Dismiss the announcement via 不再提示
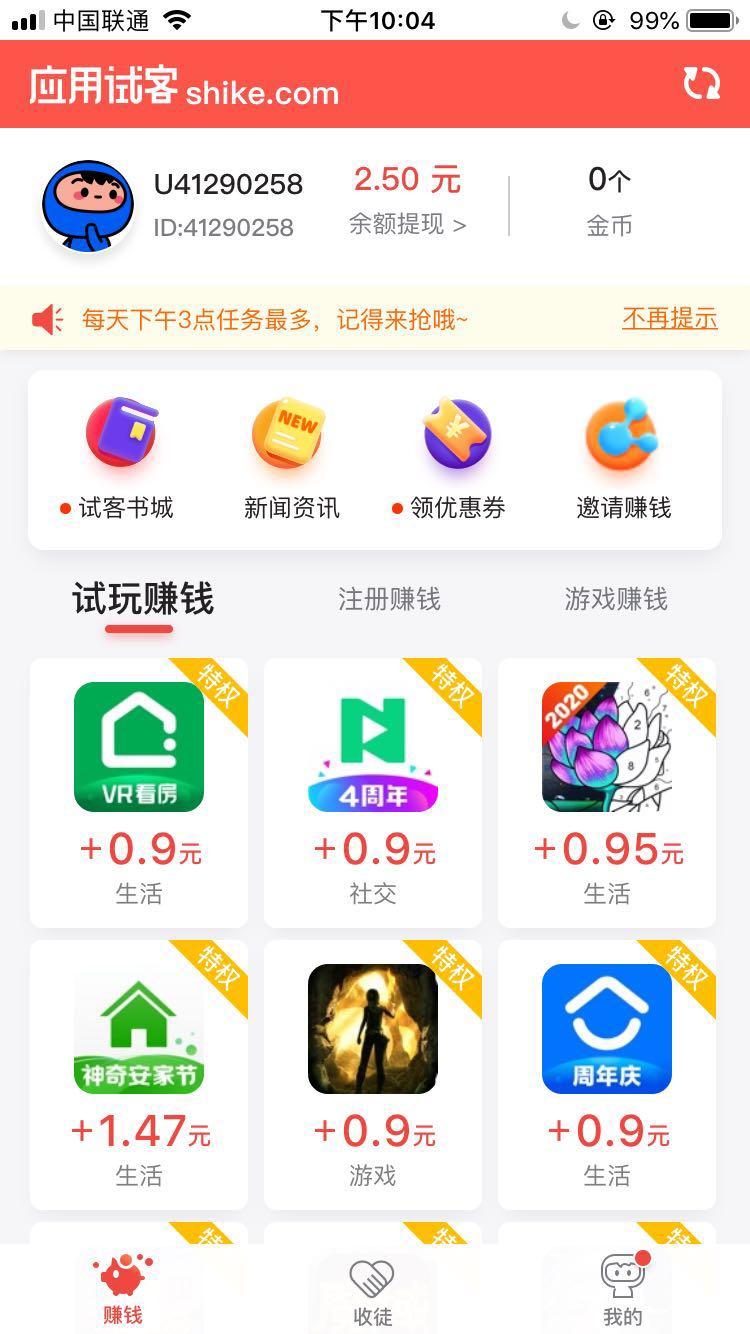 [x=669, y=318]
